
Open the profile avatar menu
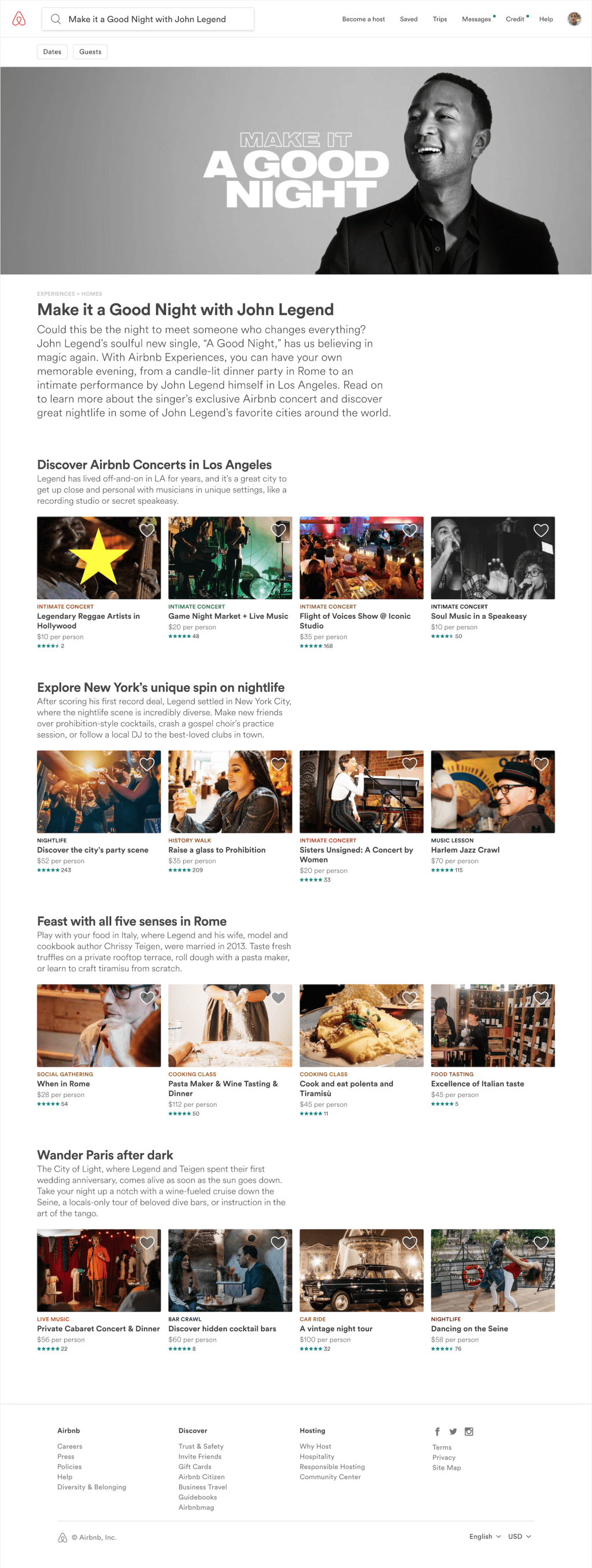(x=573, y=20)
